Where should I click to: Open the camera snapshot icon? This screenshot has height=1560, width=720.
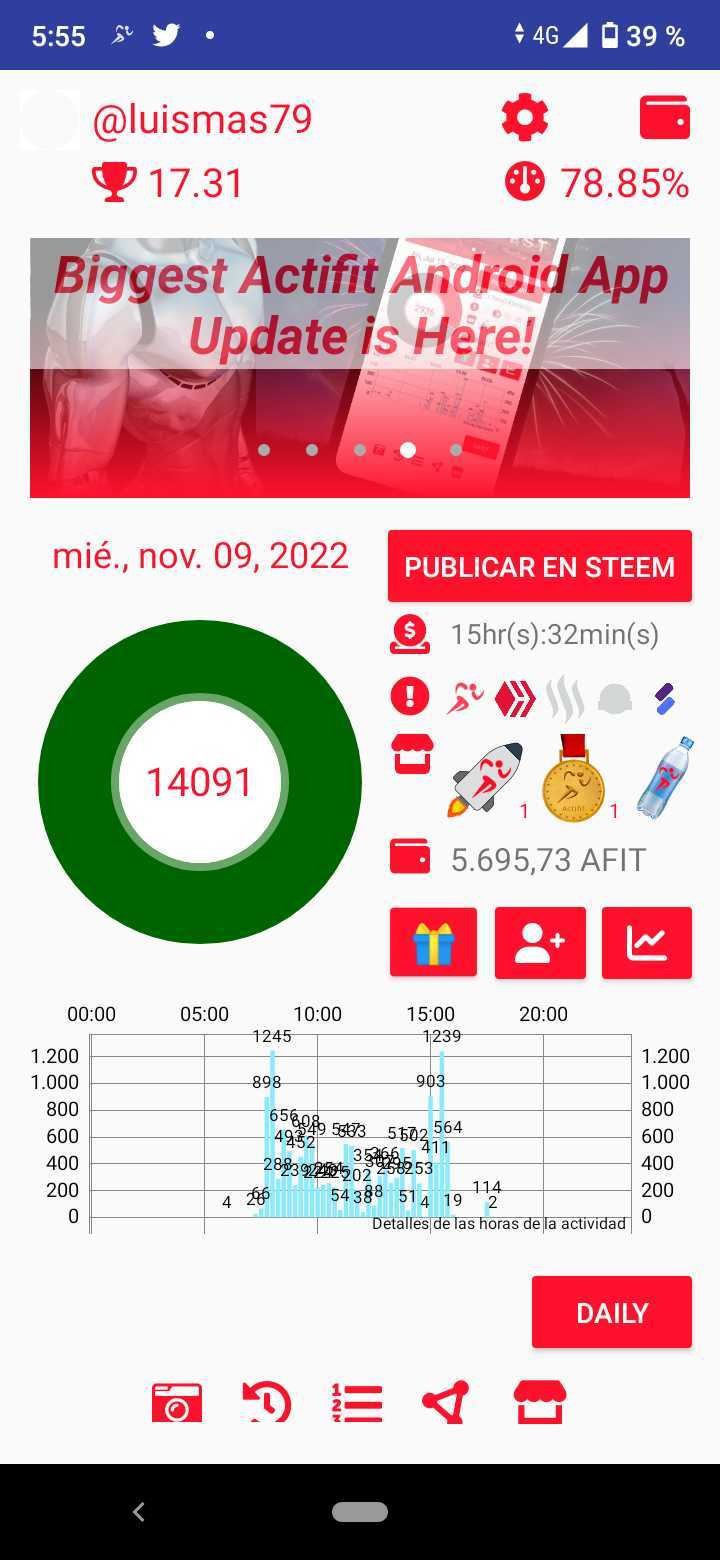pos(177,1402)
